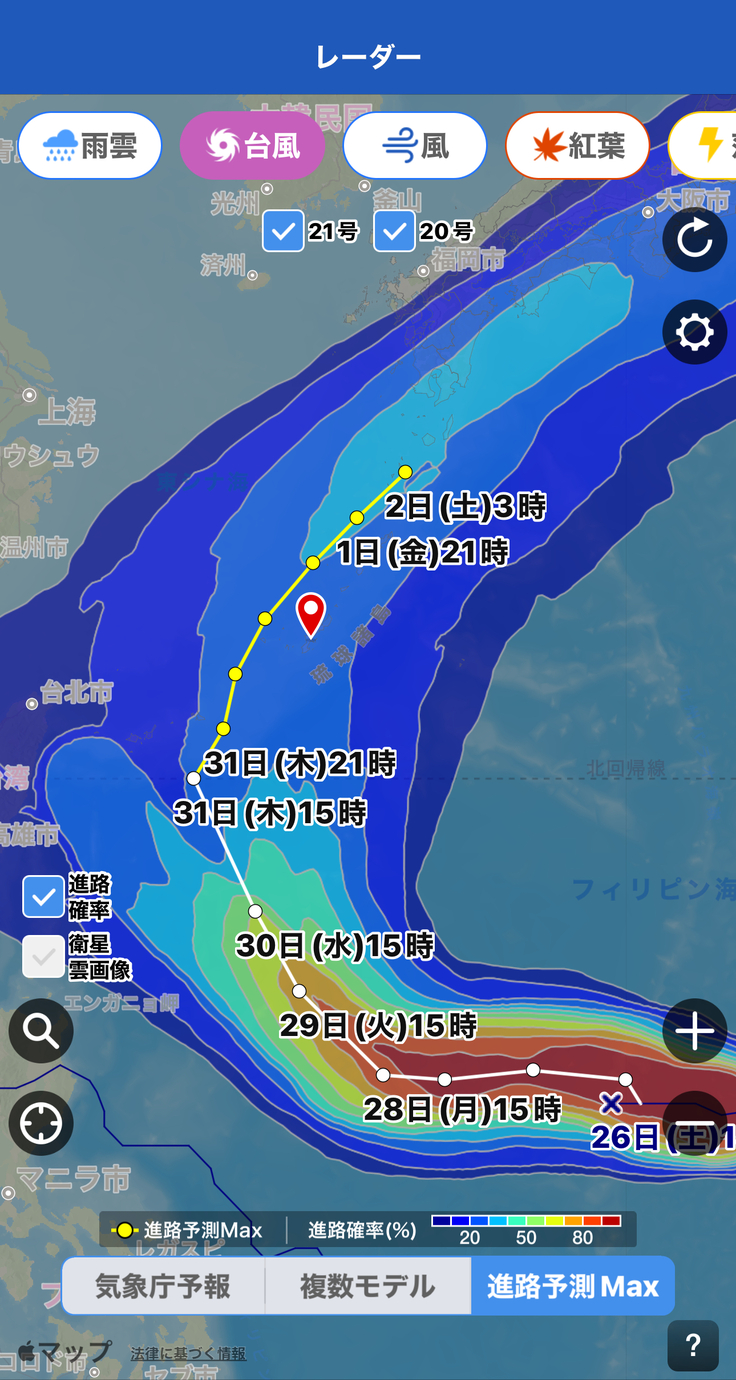The image size is (736, 1380).
Task: Open the map settings gear
Action: [694, 332]
